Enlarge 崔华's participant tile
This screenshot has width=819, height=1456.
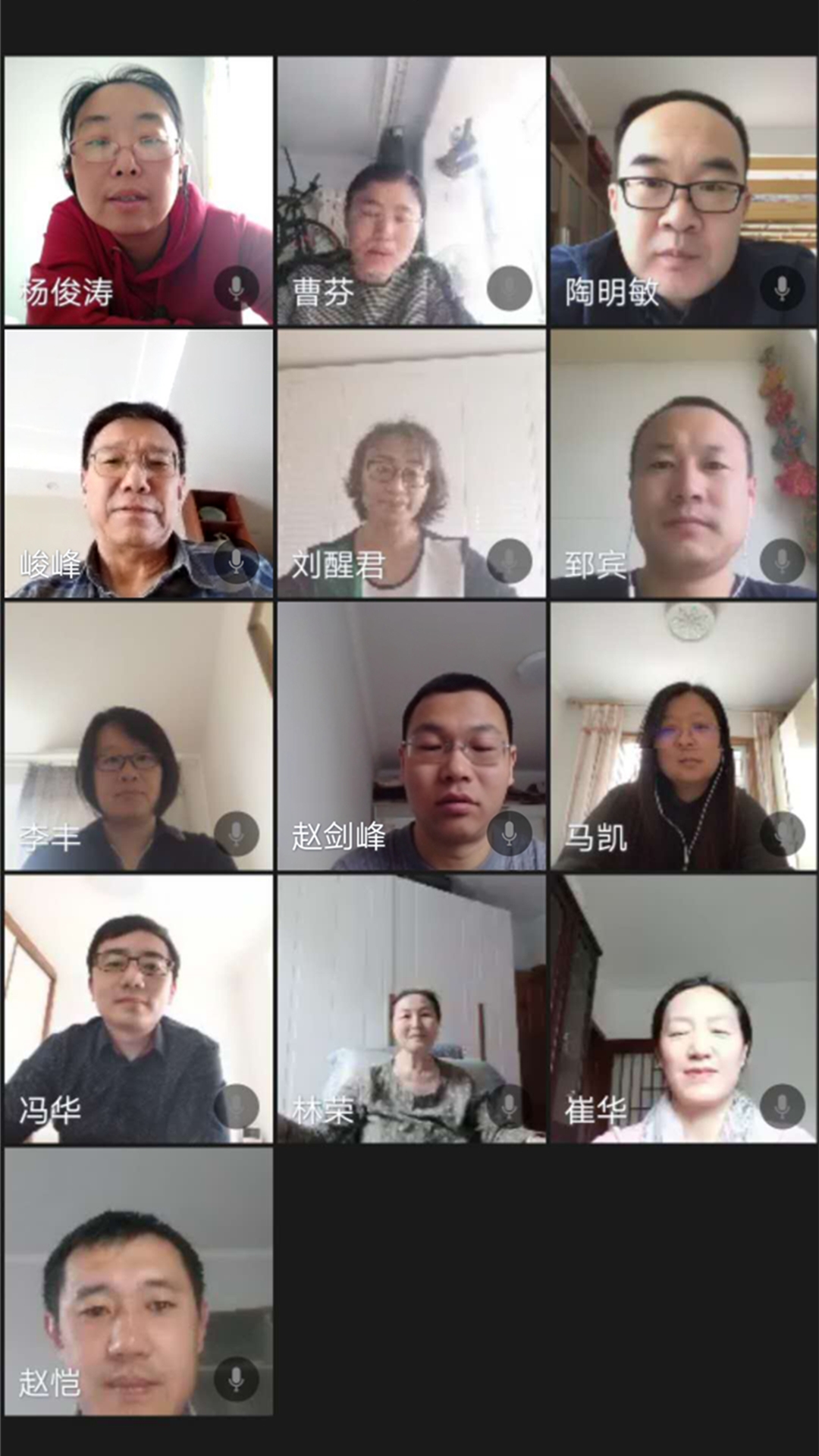pyautogui.click(x=684, y=1009)
